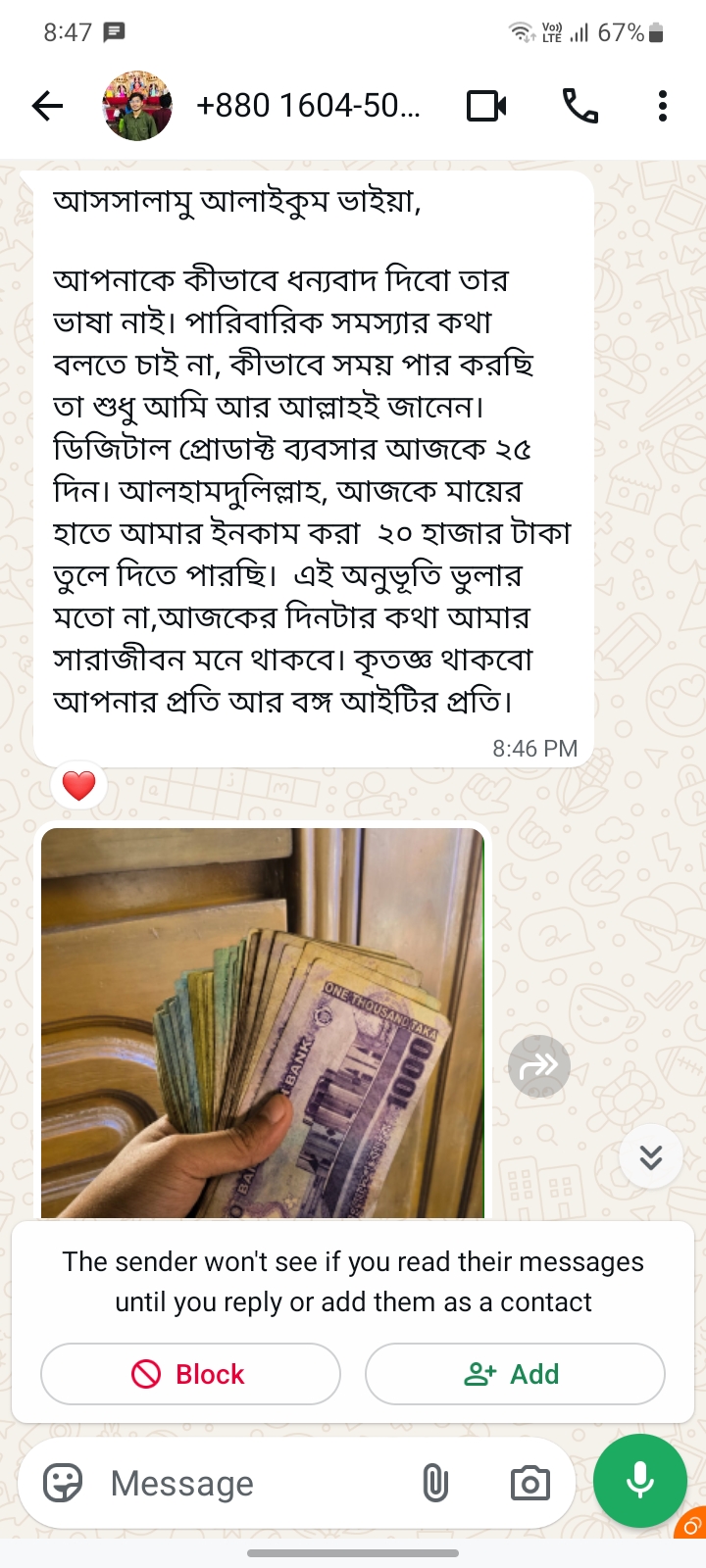
Task: Open the contact's profile picture
Action: click(137, 106)
